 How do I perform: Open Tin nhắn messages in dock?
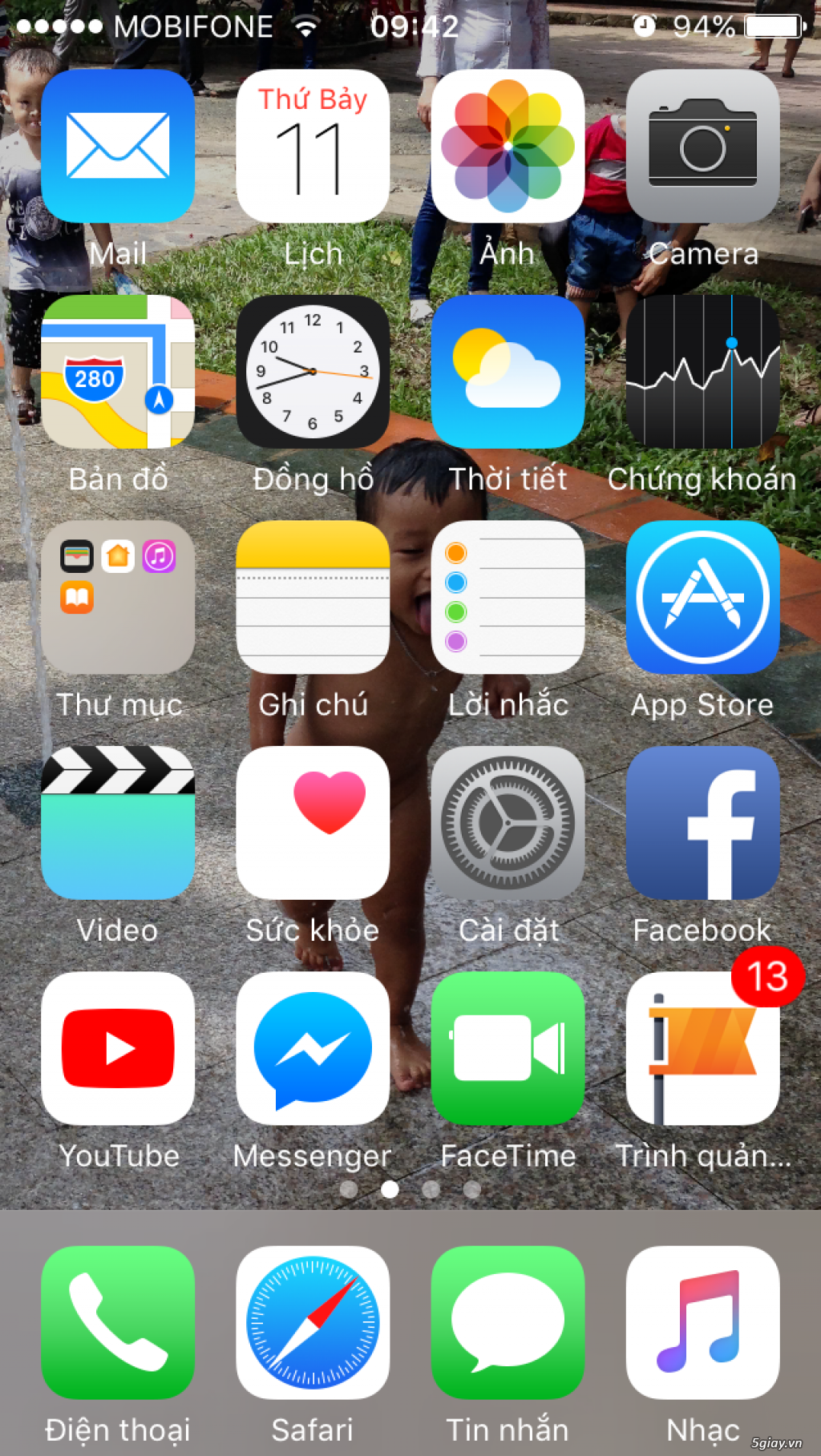click(508, 1322)
